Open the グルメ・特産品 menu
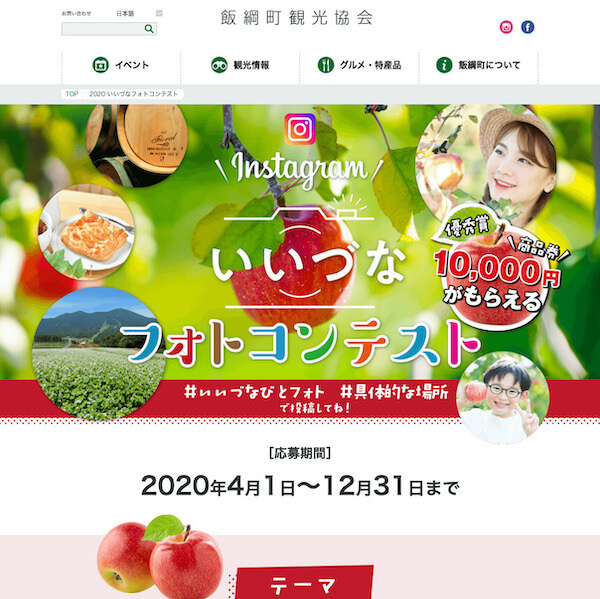Viewport: 600px width, 599px height. pos(360,65)
